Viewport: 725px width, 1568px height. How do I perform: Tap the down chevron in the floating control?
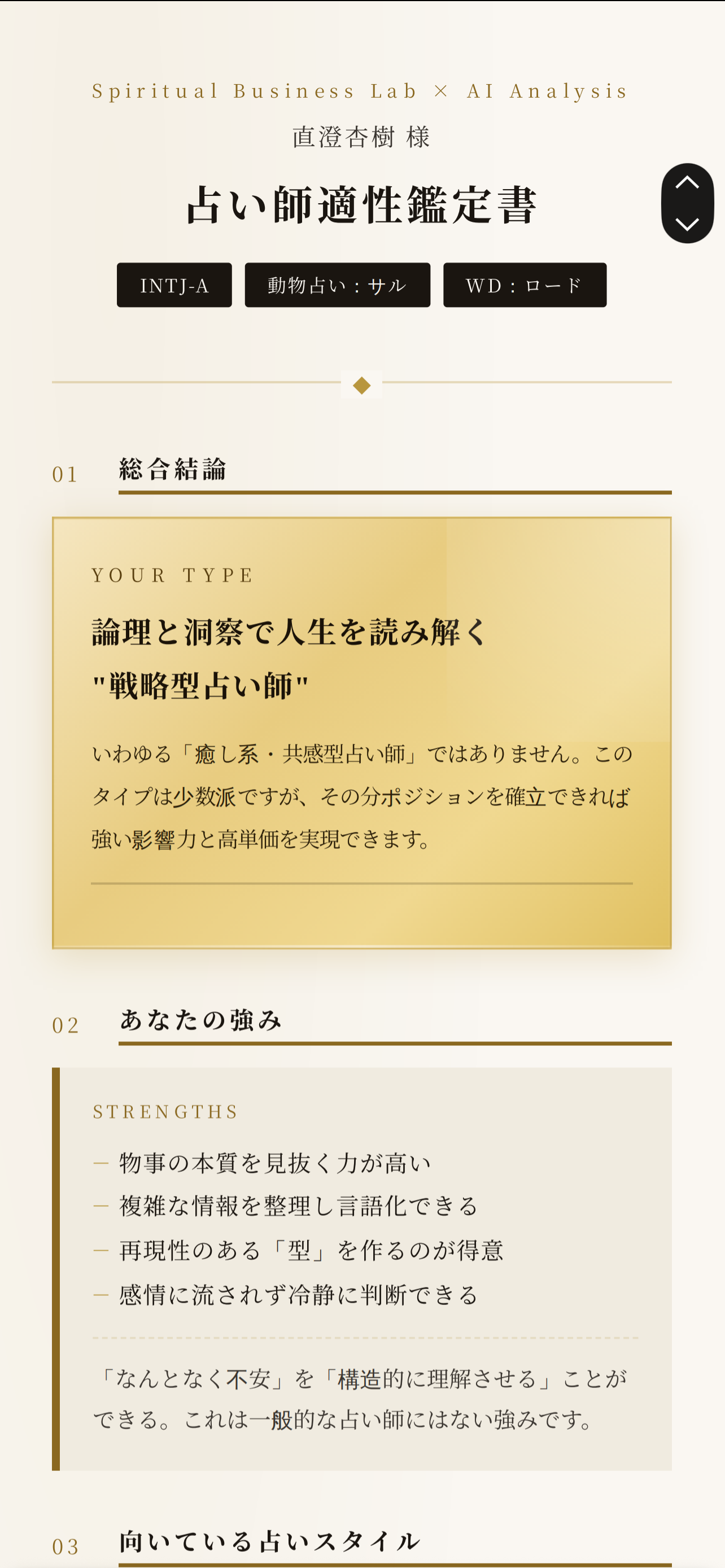click(x=687, y=224)
